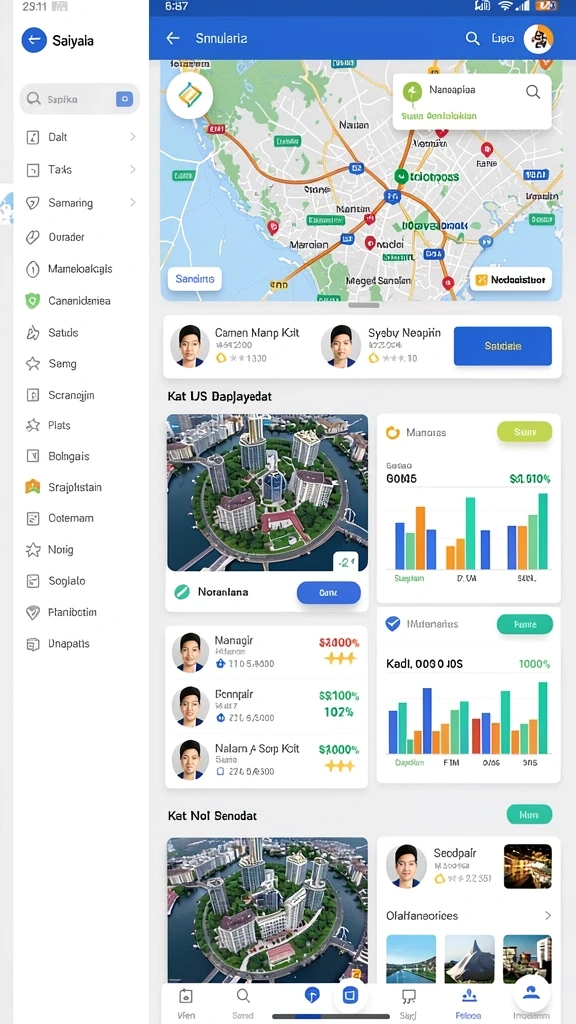The image size is (576, 1024).
Task: Tap the back arrow in the Snnularia header
Action: (x=172, y=39)
